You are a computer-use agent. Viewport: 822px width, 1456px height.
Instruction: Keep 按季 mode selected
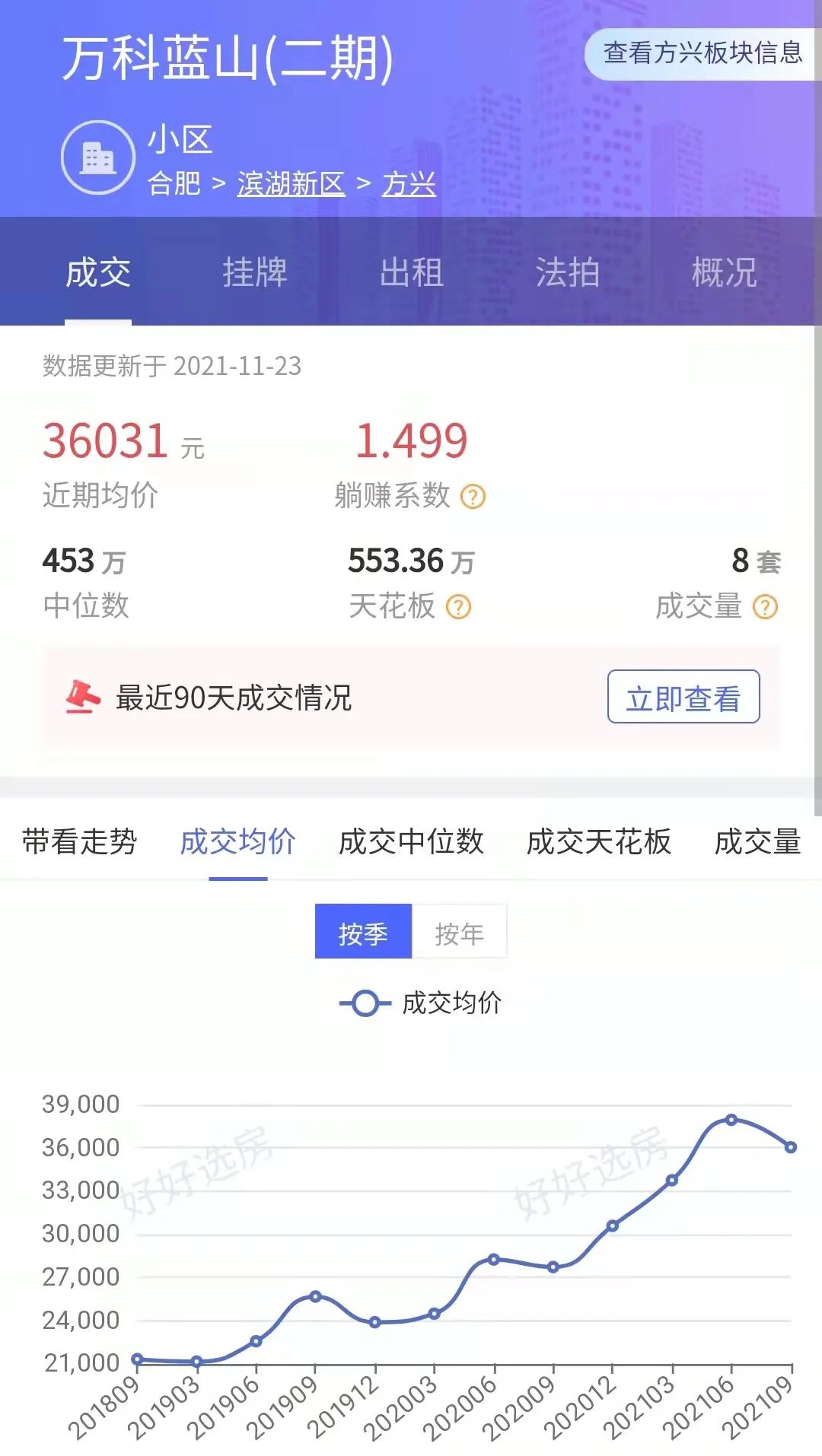[363, 932]
